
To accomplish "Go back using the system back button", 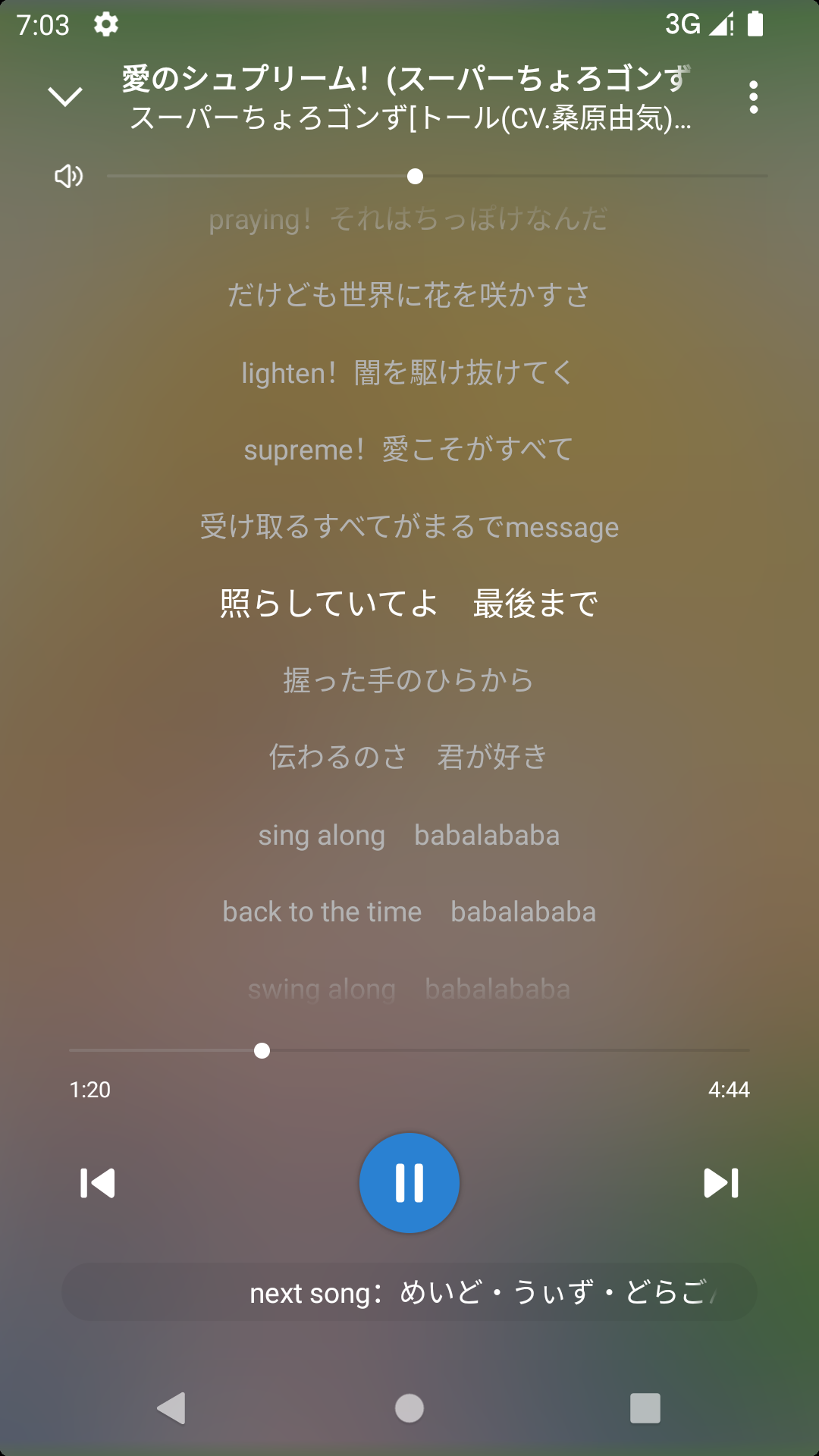I will (171, 1408).
